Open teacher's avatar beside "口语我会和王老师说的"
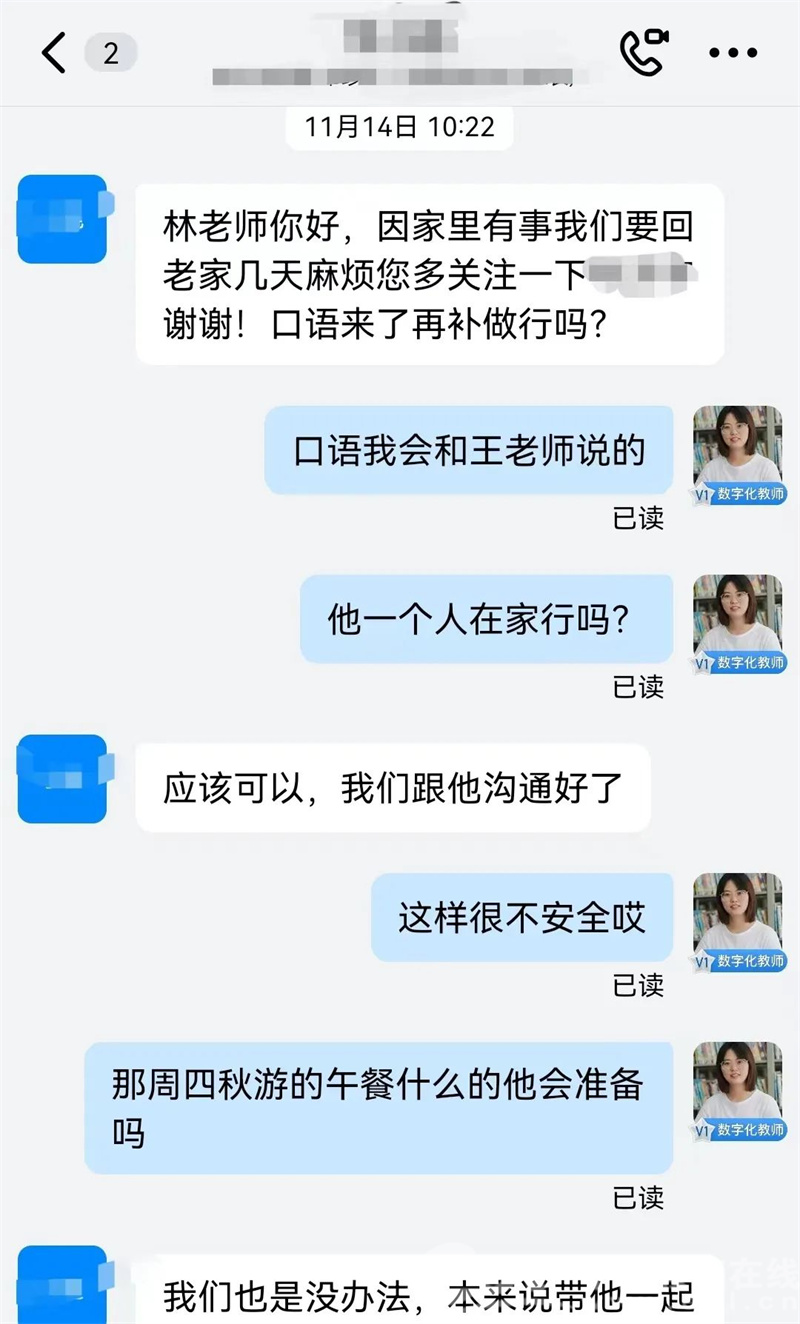Screen dimensions: 800x1324 738,454
